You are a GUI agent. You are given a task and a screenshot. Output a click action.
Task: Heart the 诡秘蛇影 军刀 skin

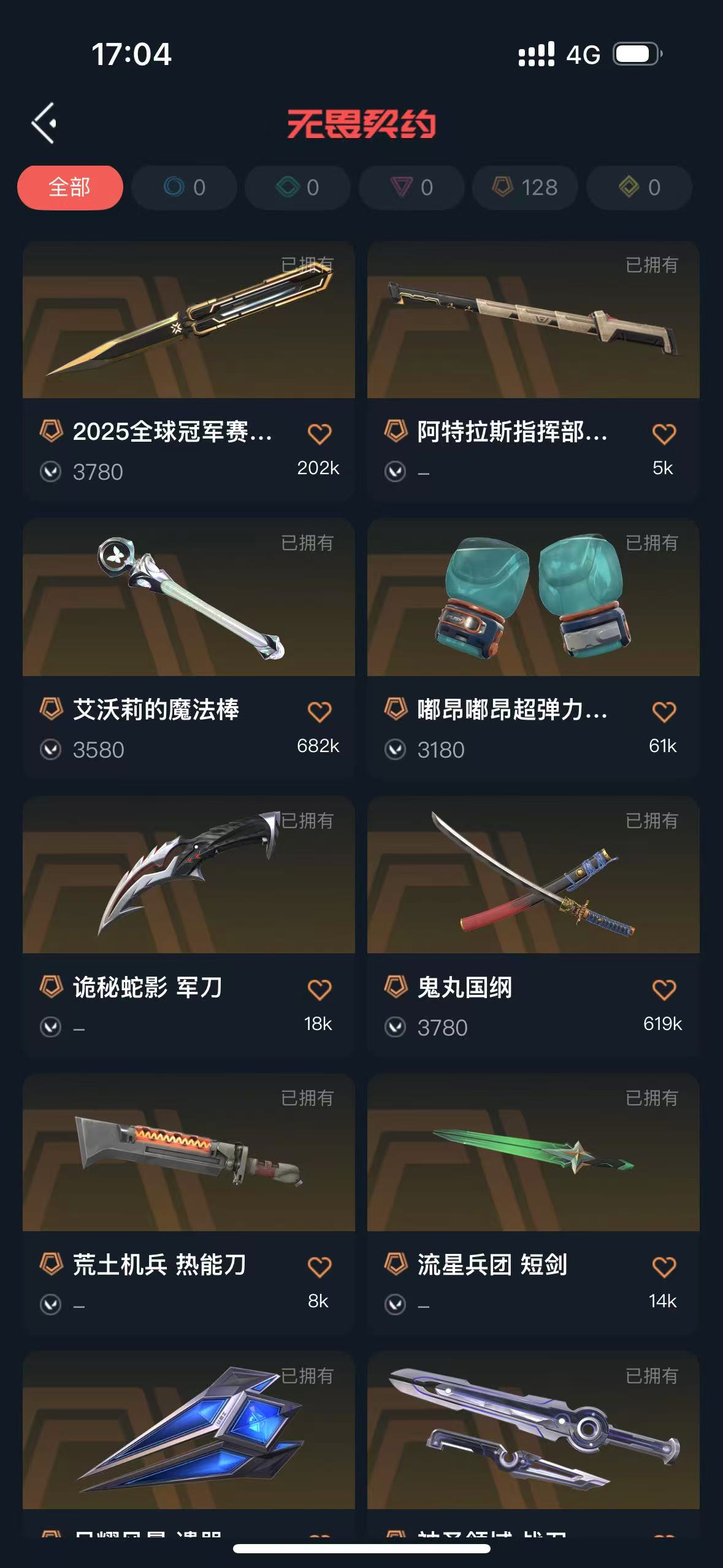coord(319,990)
